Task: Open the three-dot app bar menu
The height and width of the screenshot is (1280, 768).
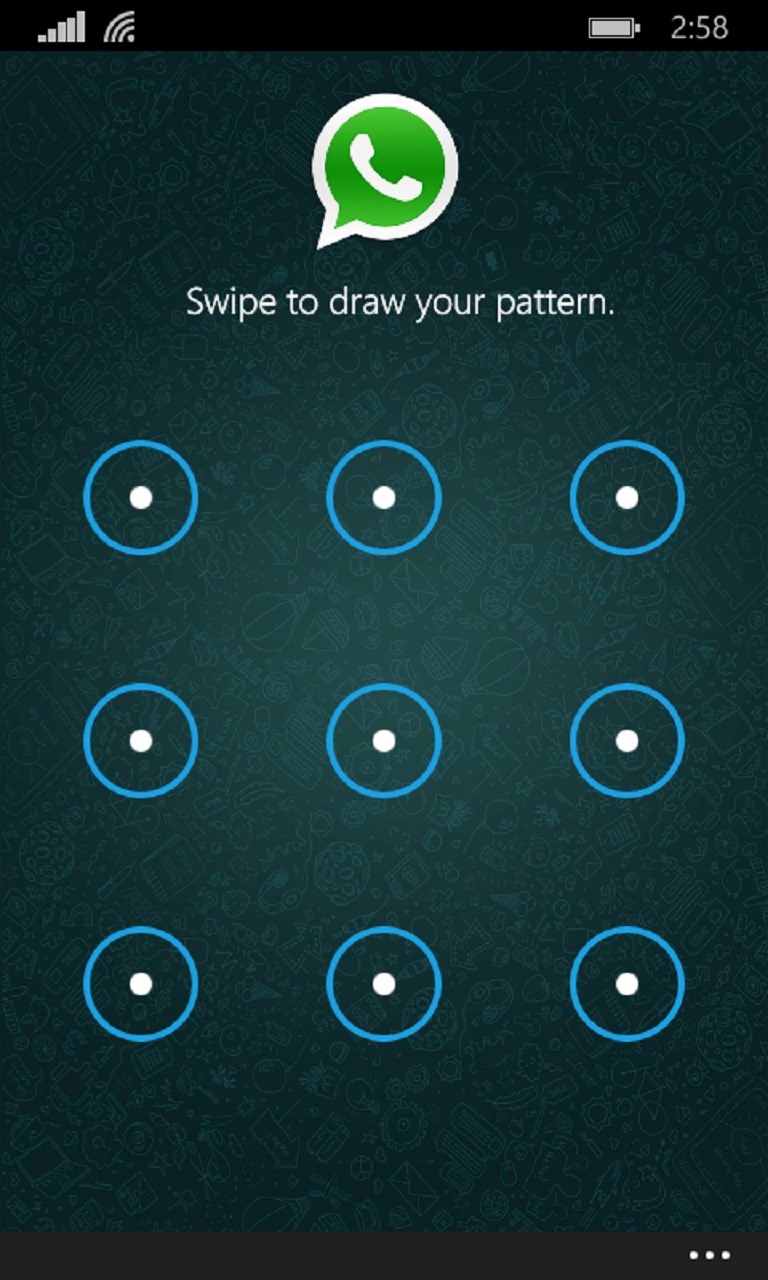Action: 710,1255
